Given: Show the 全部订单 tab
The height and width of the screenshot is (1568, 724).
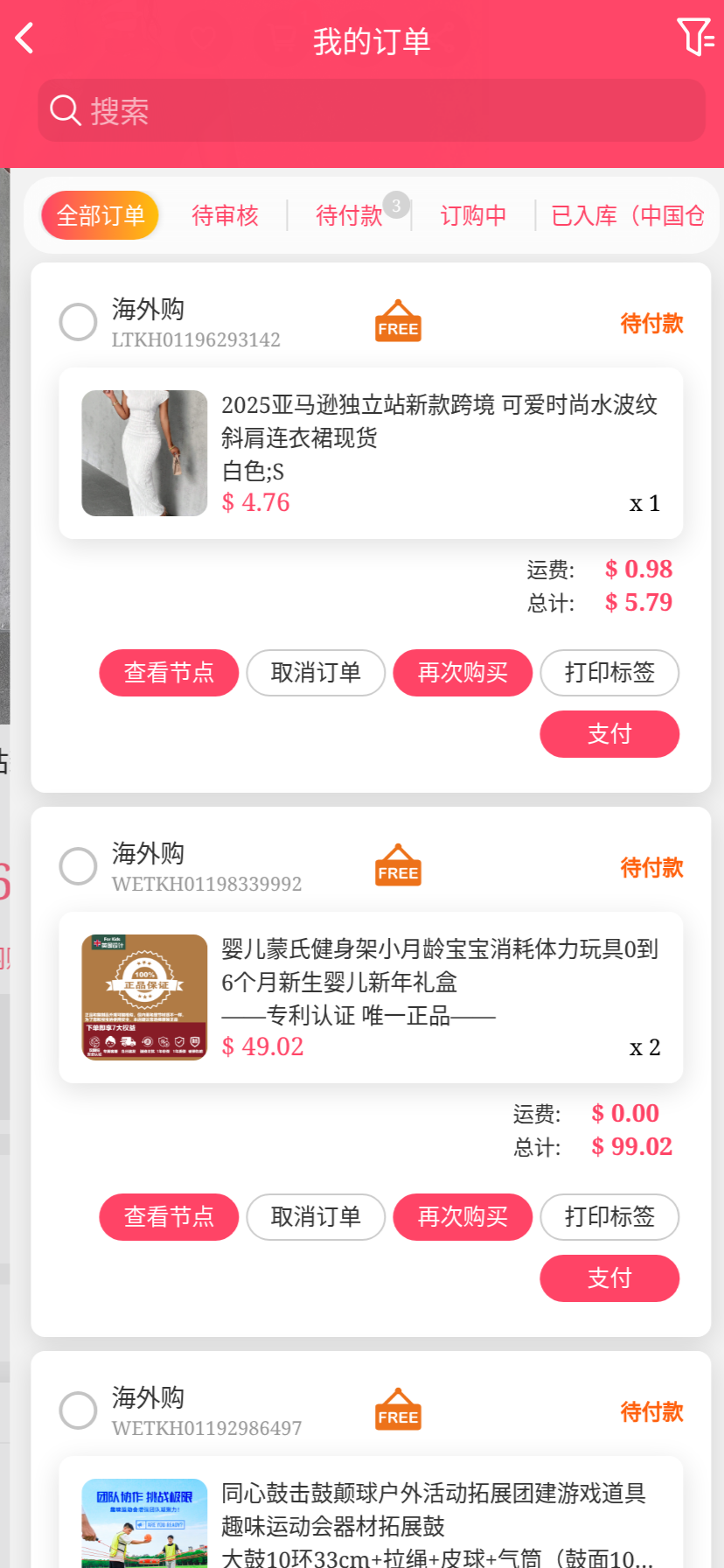Looking at the screenshot, I should pyautogui.click(x=100, y=215).
